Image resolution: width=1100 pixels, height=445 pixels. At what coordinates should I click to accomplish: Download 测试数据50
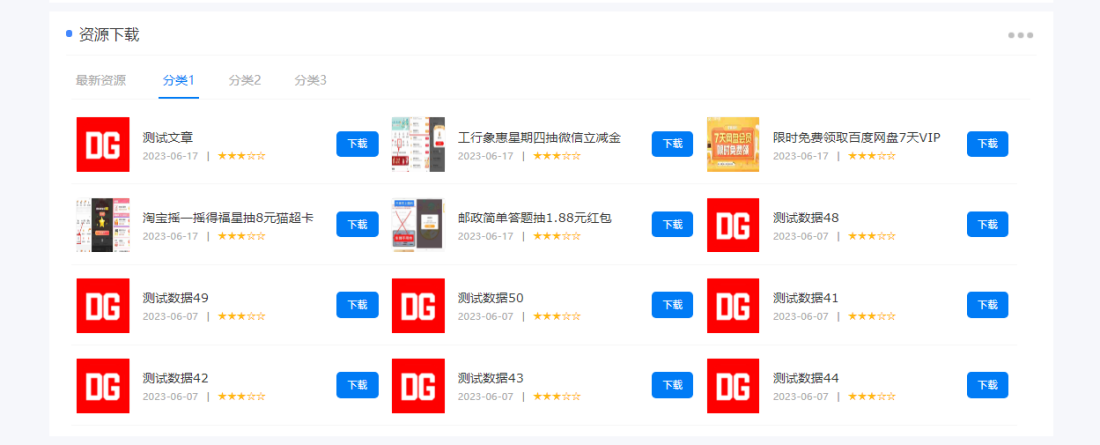(672, 305)
